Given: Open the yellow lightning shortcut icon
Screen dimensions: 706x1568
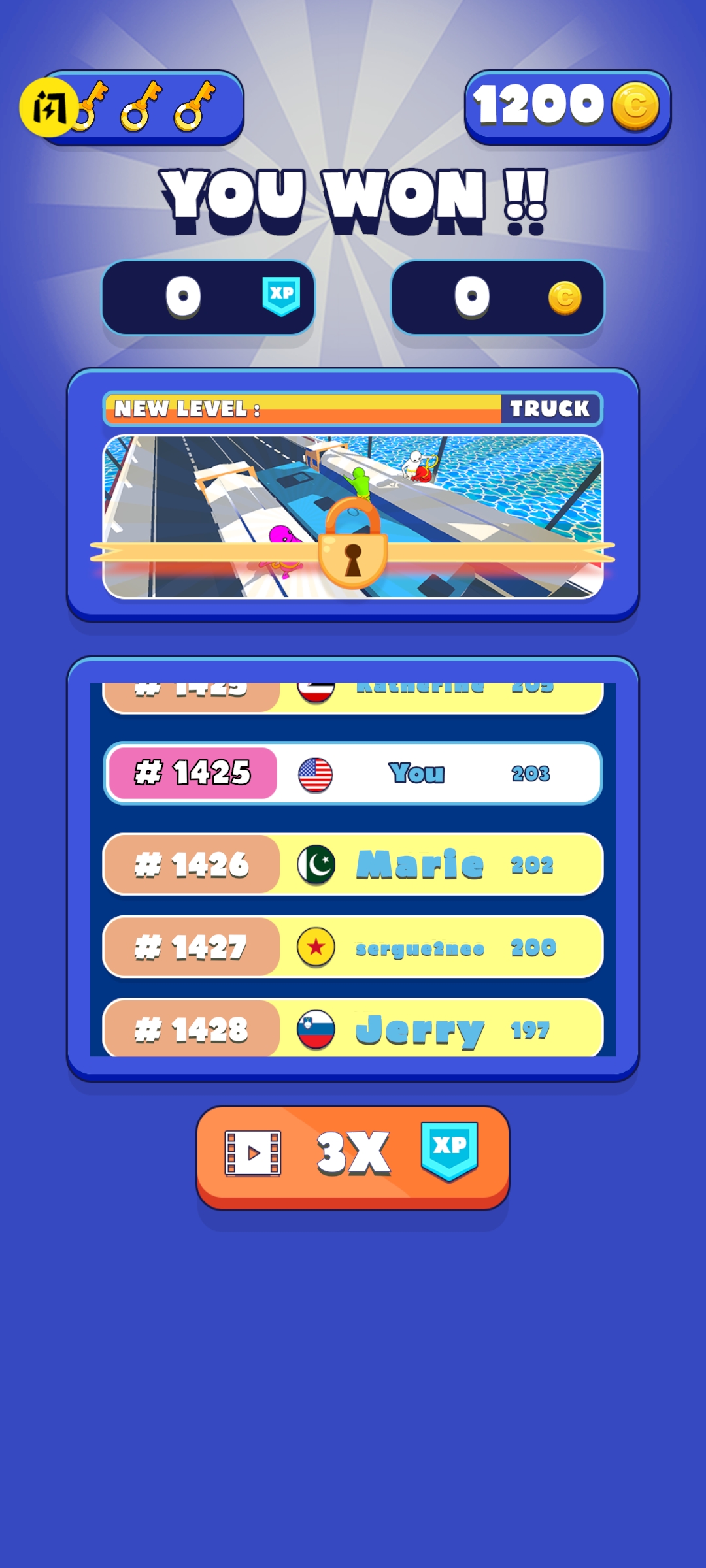Looking at the screenshot, I should [49, 107].
